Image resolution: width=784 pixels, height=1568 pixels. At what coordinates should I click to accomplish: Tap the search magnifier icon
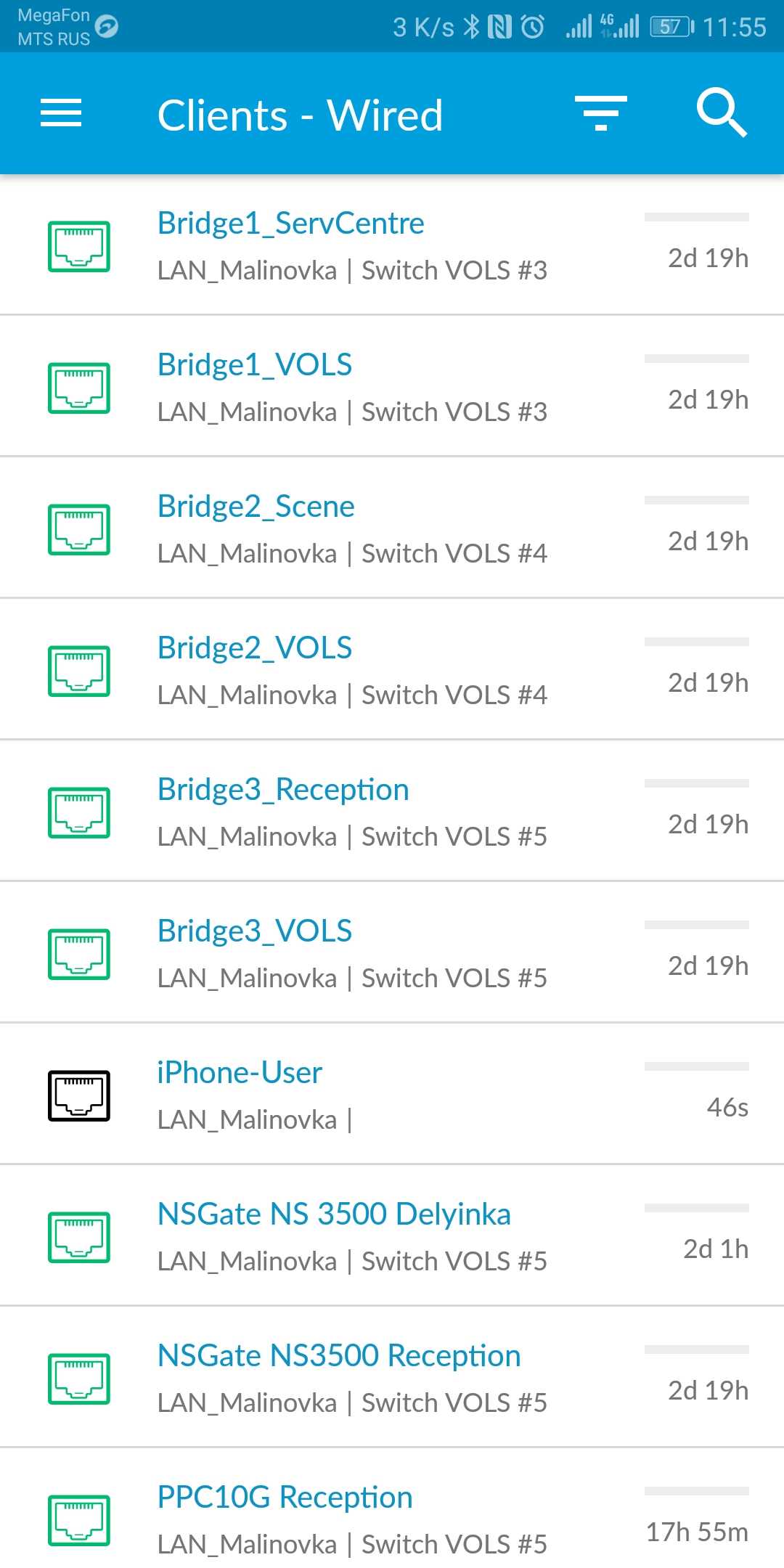(722, 113)
